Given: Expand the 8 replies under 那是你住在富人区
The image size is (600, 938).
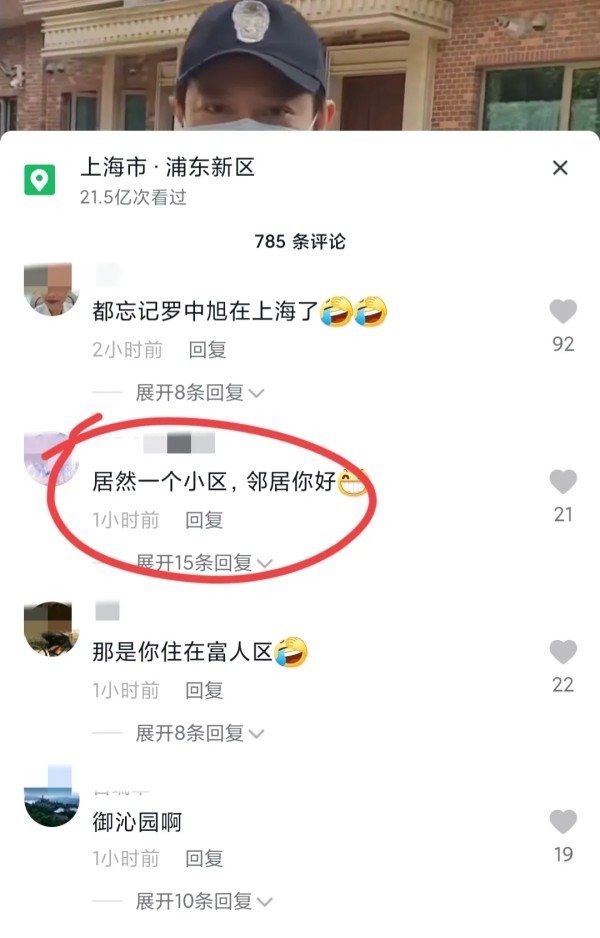Looking at the screenshot, I should coord(200,733).
